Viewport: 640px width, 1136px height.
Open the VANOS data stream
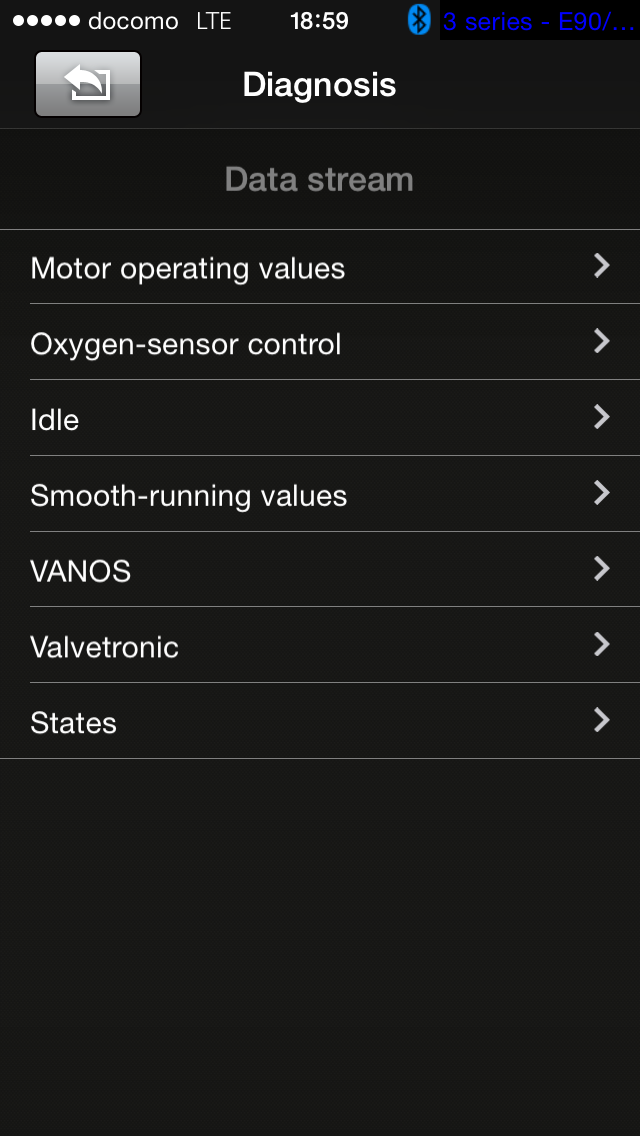coord(320,570)
